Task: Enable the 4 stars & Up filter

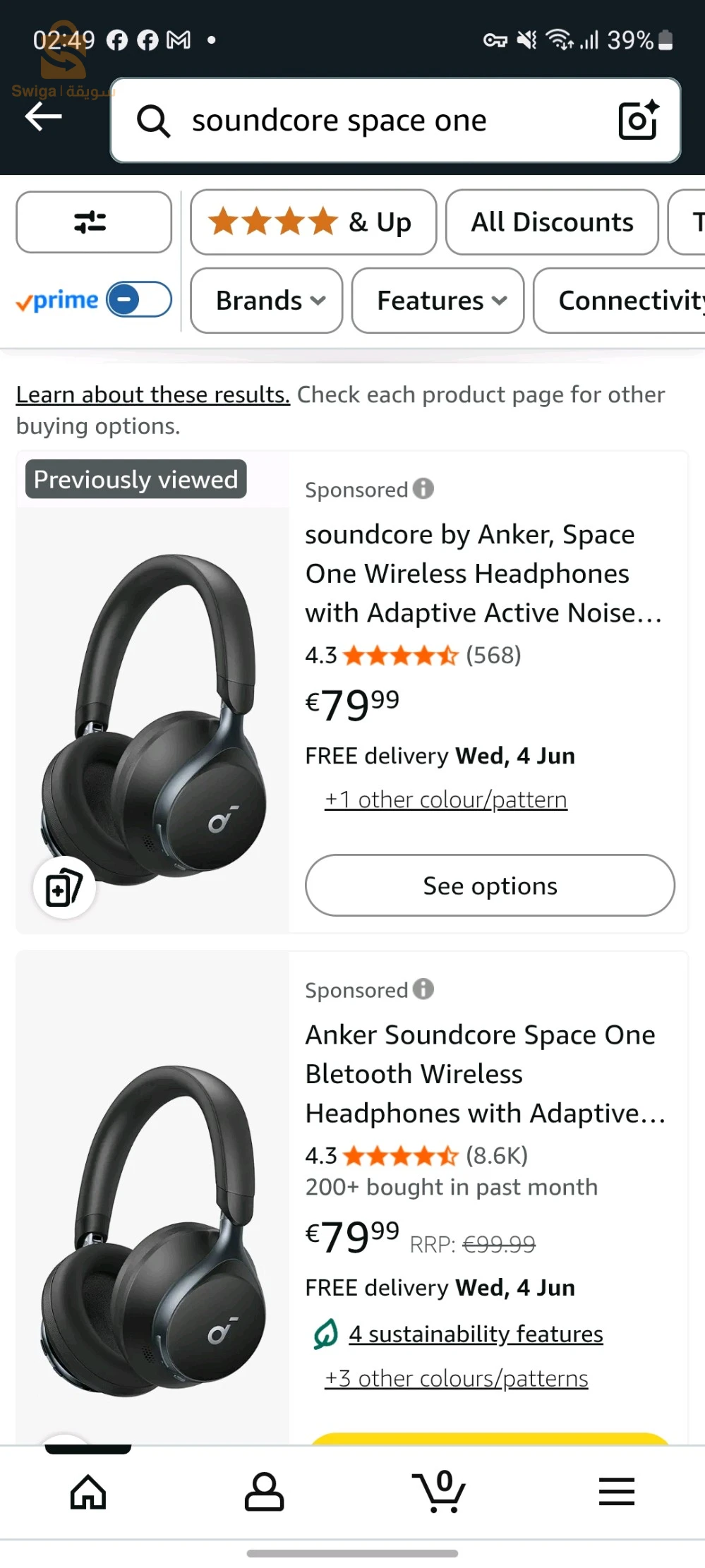Action: [x=313, y=222]
